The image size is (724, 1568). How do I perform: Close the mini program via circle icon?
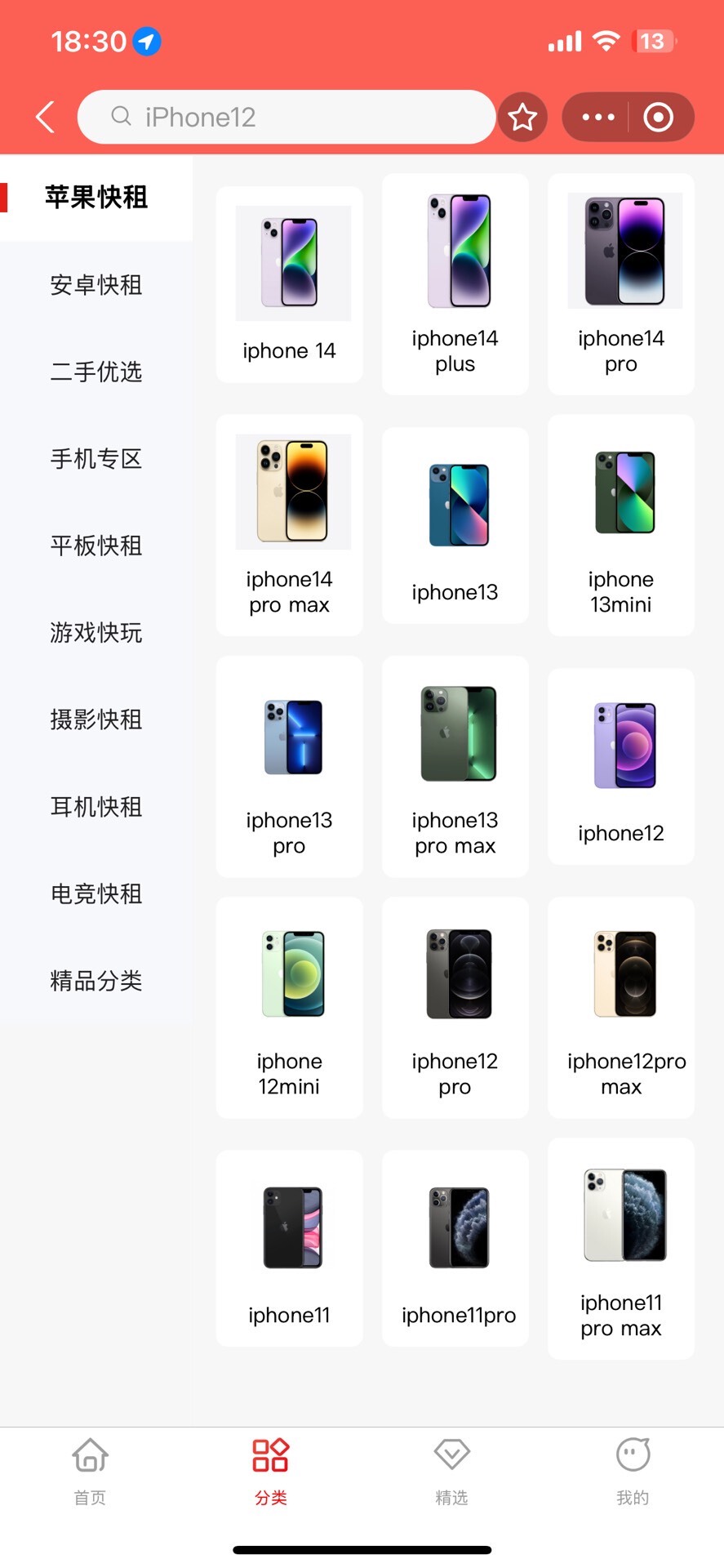[x=658, y=118]
